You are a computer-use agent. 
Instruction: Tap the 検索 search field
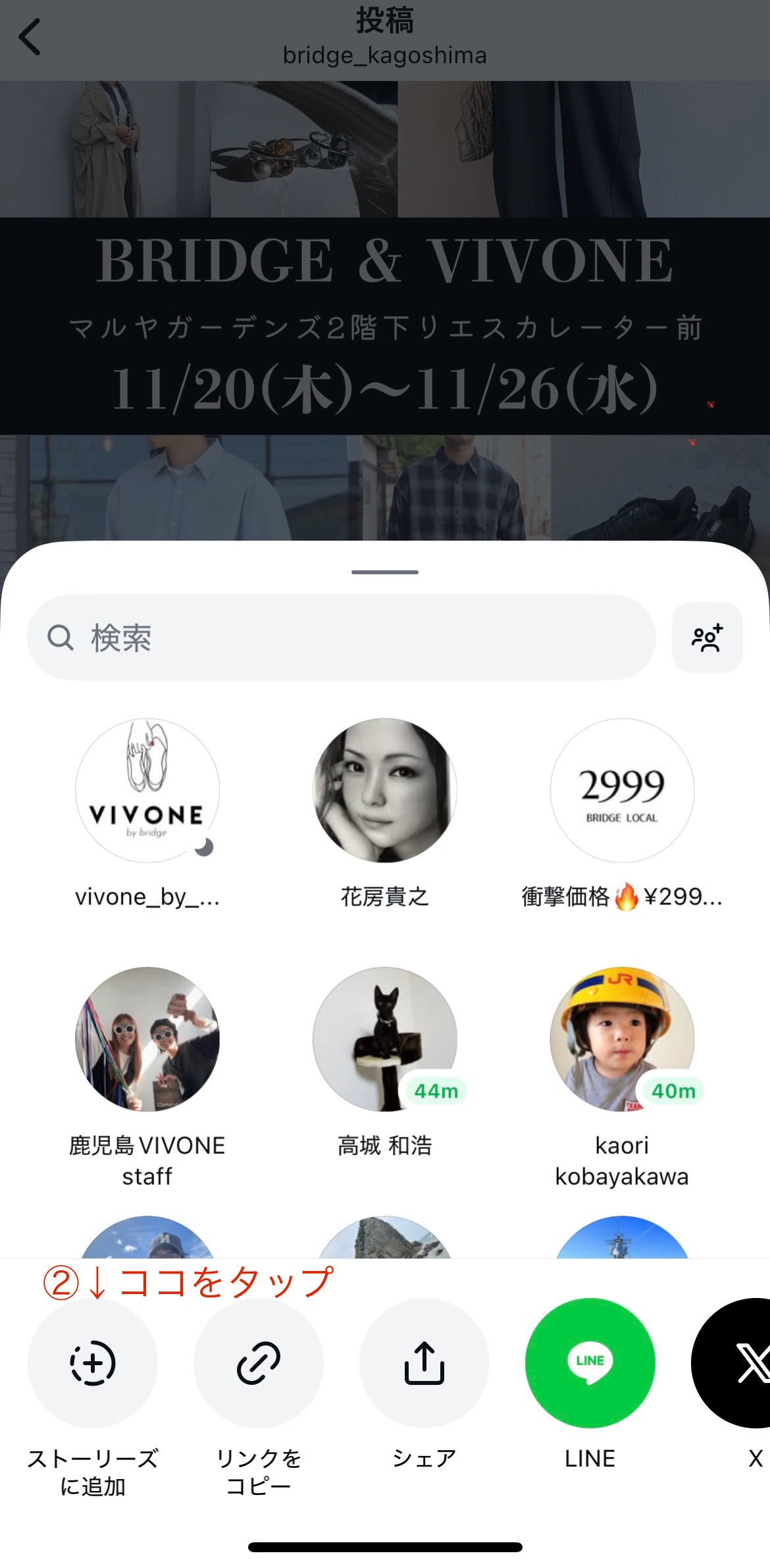341,637
